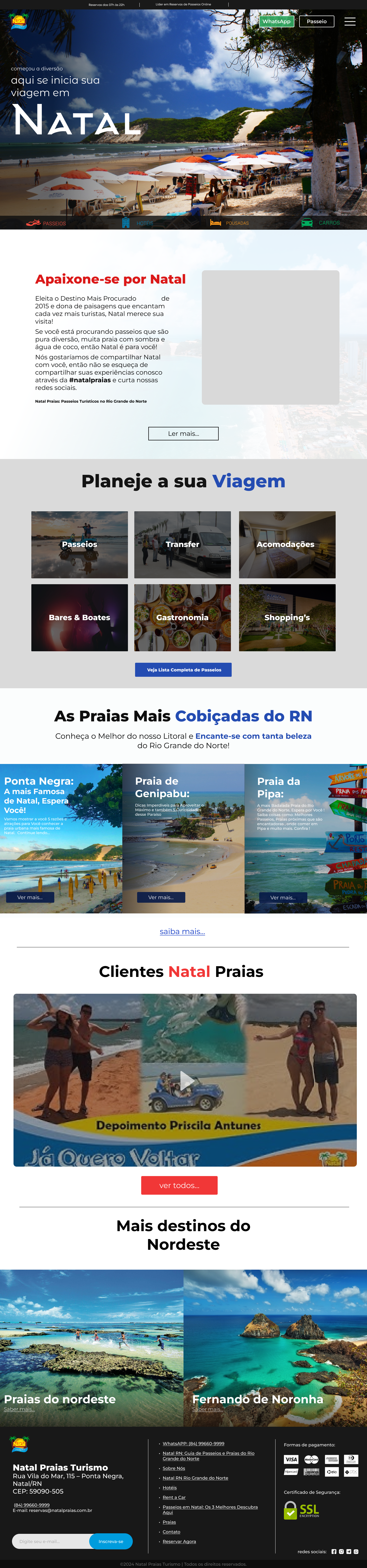Tap the Passeio header button

tap(317, 21)
